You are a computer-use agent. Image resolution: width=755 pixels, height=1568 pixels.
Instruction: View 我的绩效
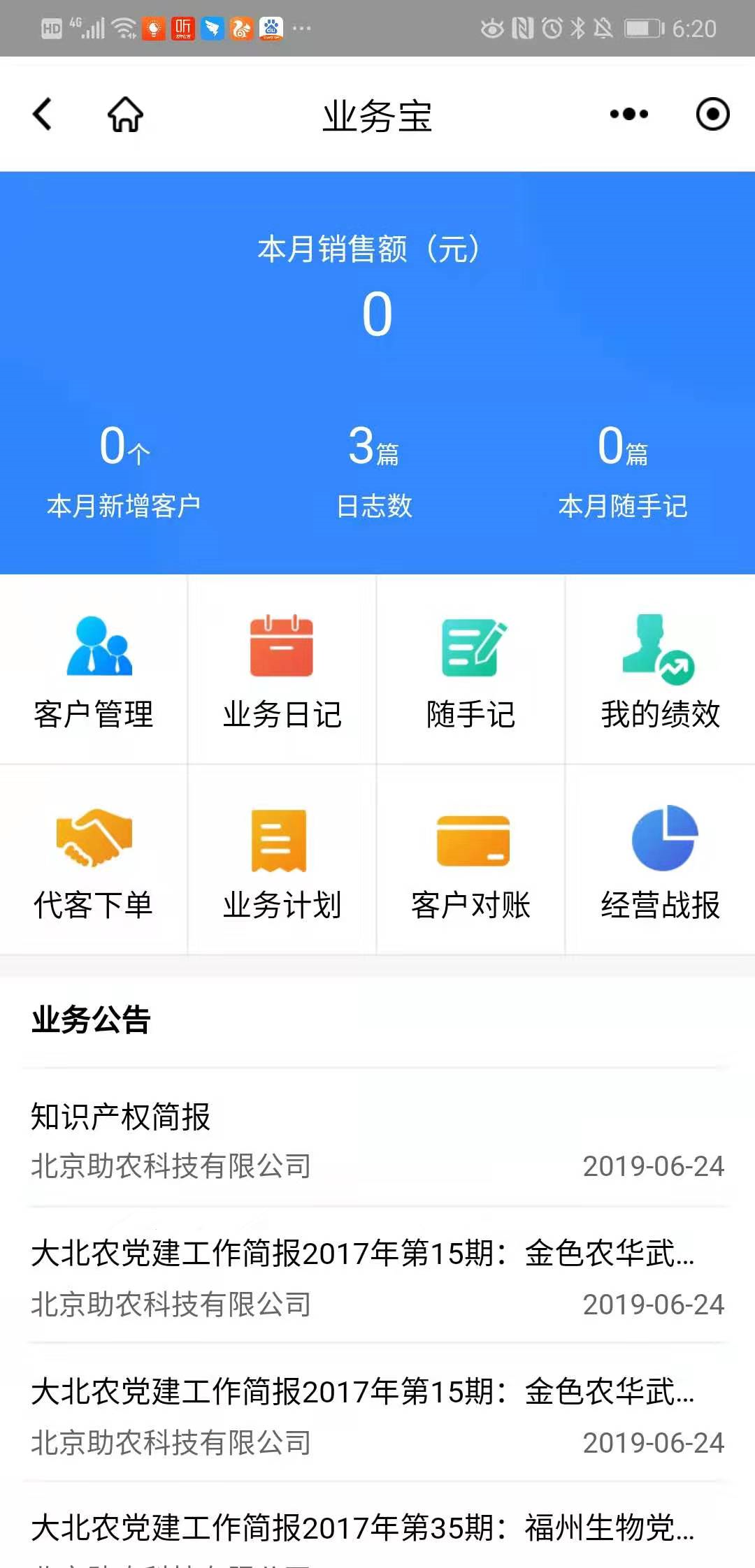[x=660, y=669]
